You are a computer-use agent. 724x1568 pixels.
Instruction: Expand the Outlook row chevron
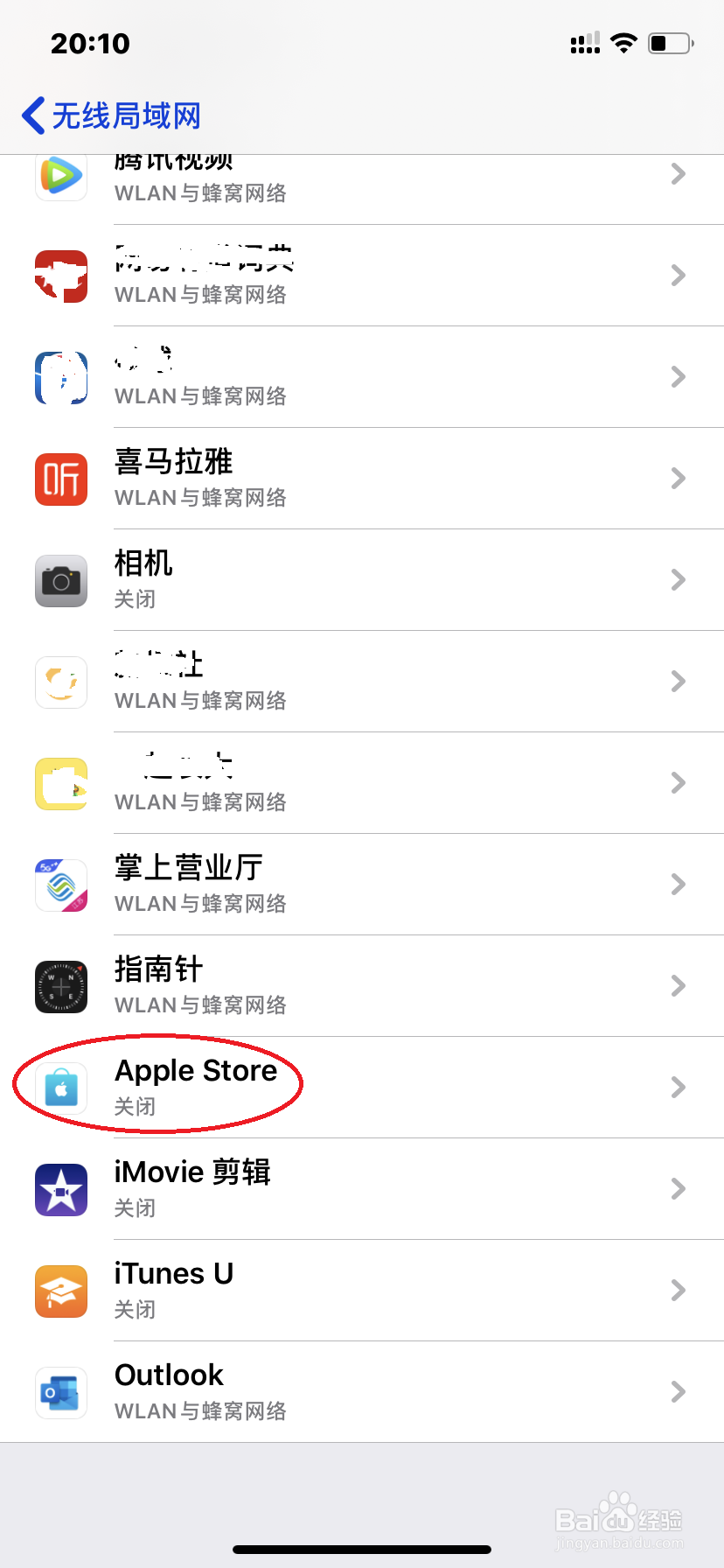[x=678, y=1392]
